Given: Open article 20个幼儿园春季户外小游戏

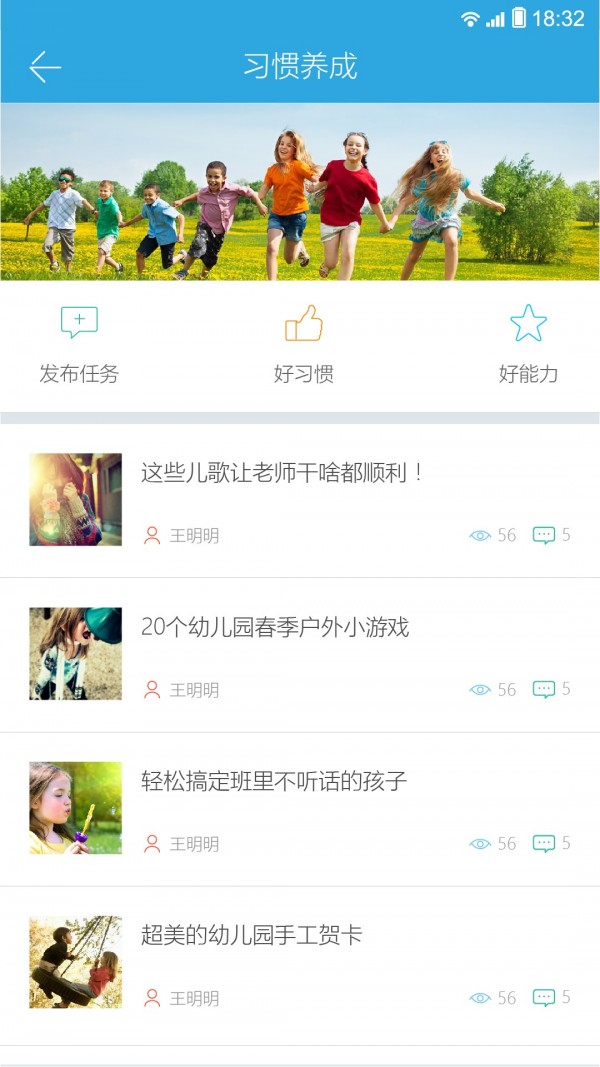Looking at the screenshot, I should click(275, 628).
